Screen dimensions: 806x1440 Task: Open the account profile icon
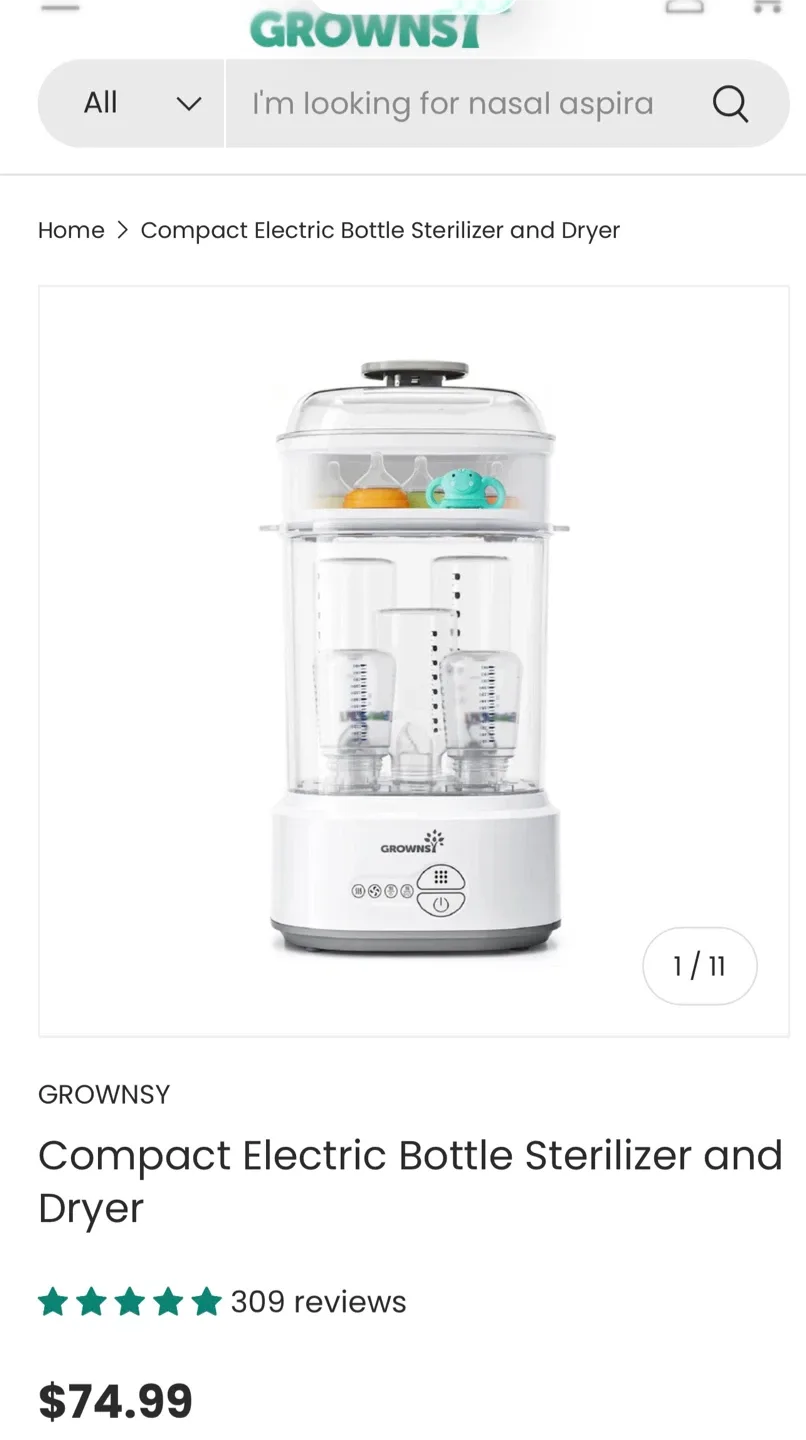pyautogui.click(x=685, y=6)
